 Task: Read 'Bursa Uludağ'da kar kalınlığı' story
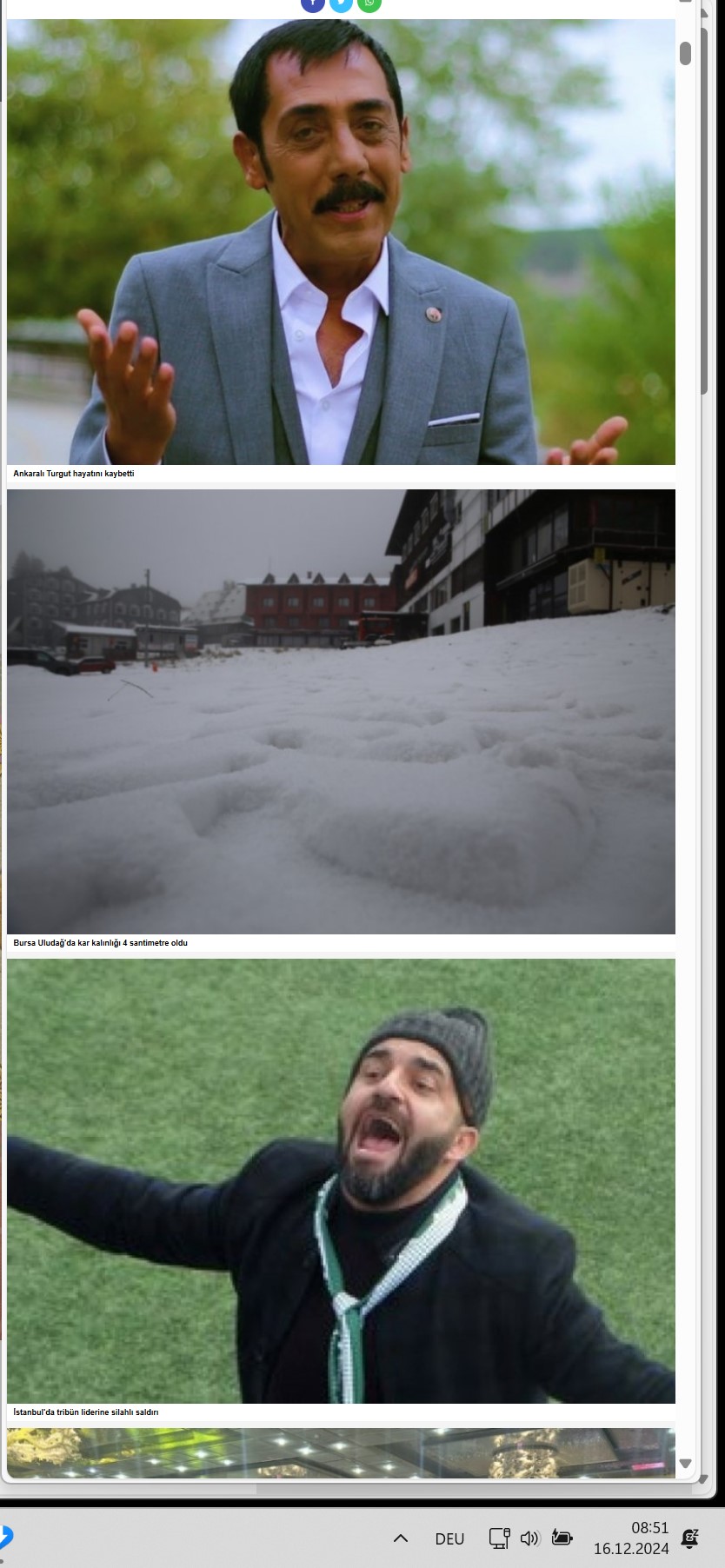tap(100, 943)
